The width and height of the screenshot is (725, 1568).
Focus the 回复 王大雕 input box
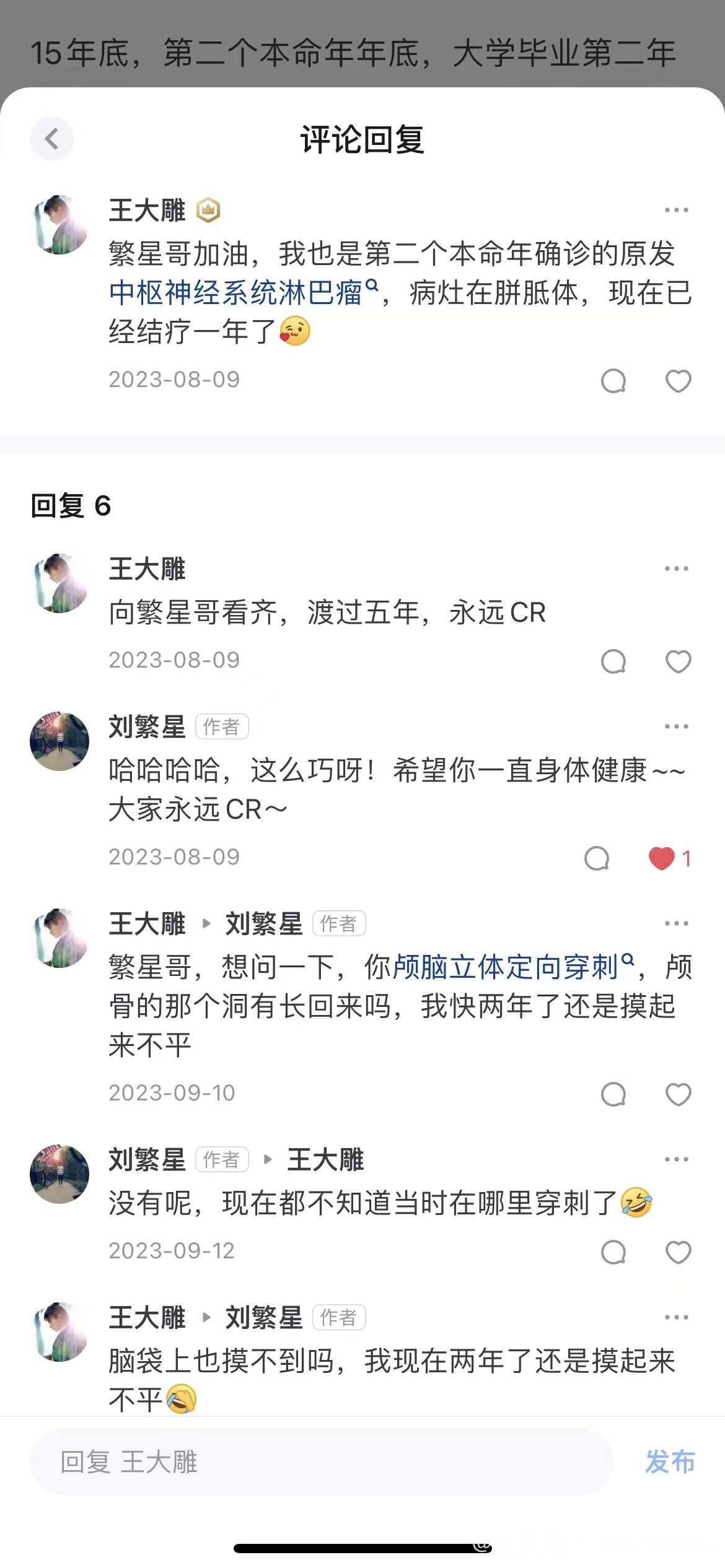pyautogui.click(x=321, y=1462)
